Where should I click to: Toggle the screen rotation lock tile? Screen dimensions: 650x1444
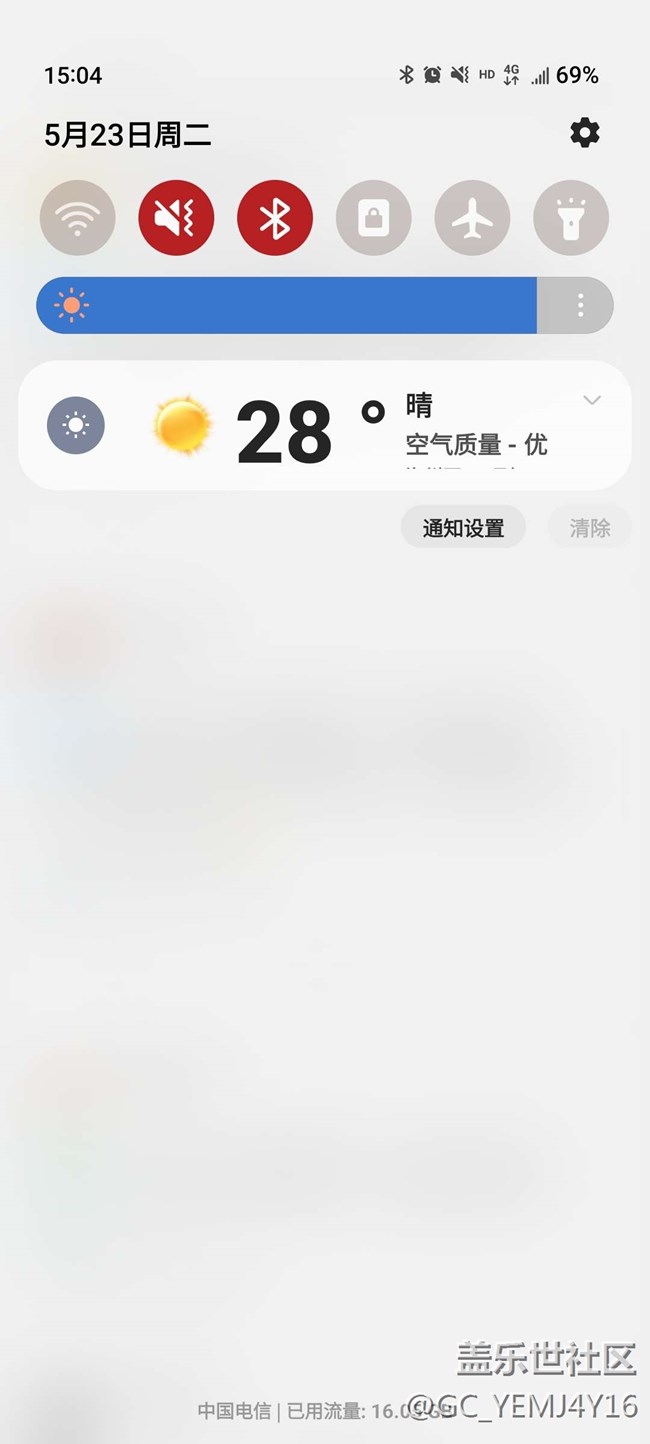(x=373, y=218)
